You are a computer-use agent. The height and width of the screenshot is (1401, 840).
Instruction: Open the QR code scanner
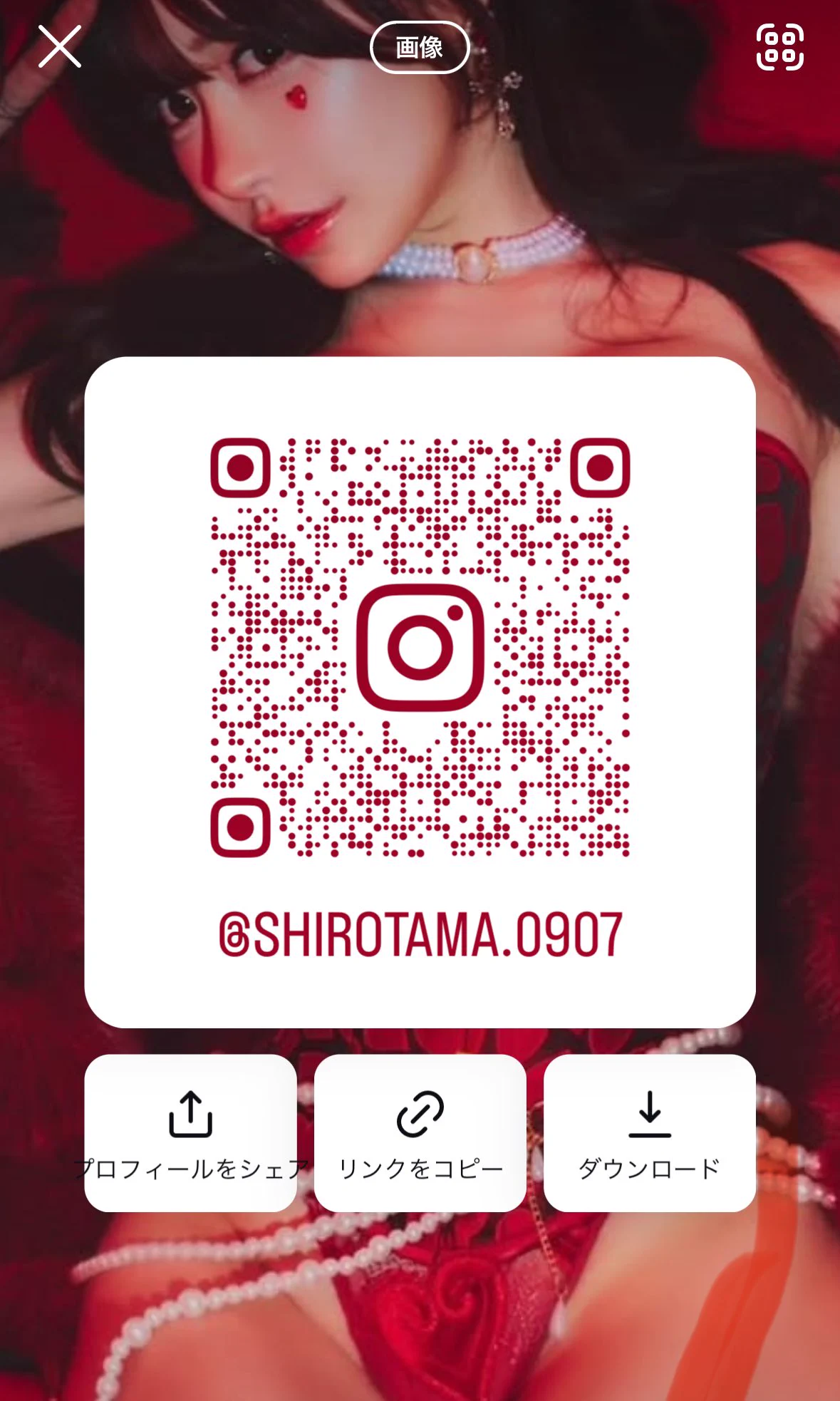[779, 47]
